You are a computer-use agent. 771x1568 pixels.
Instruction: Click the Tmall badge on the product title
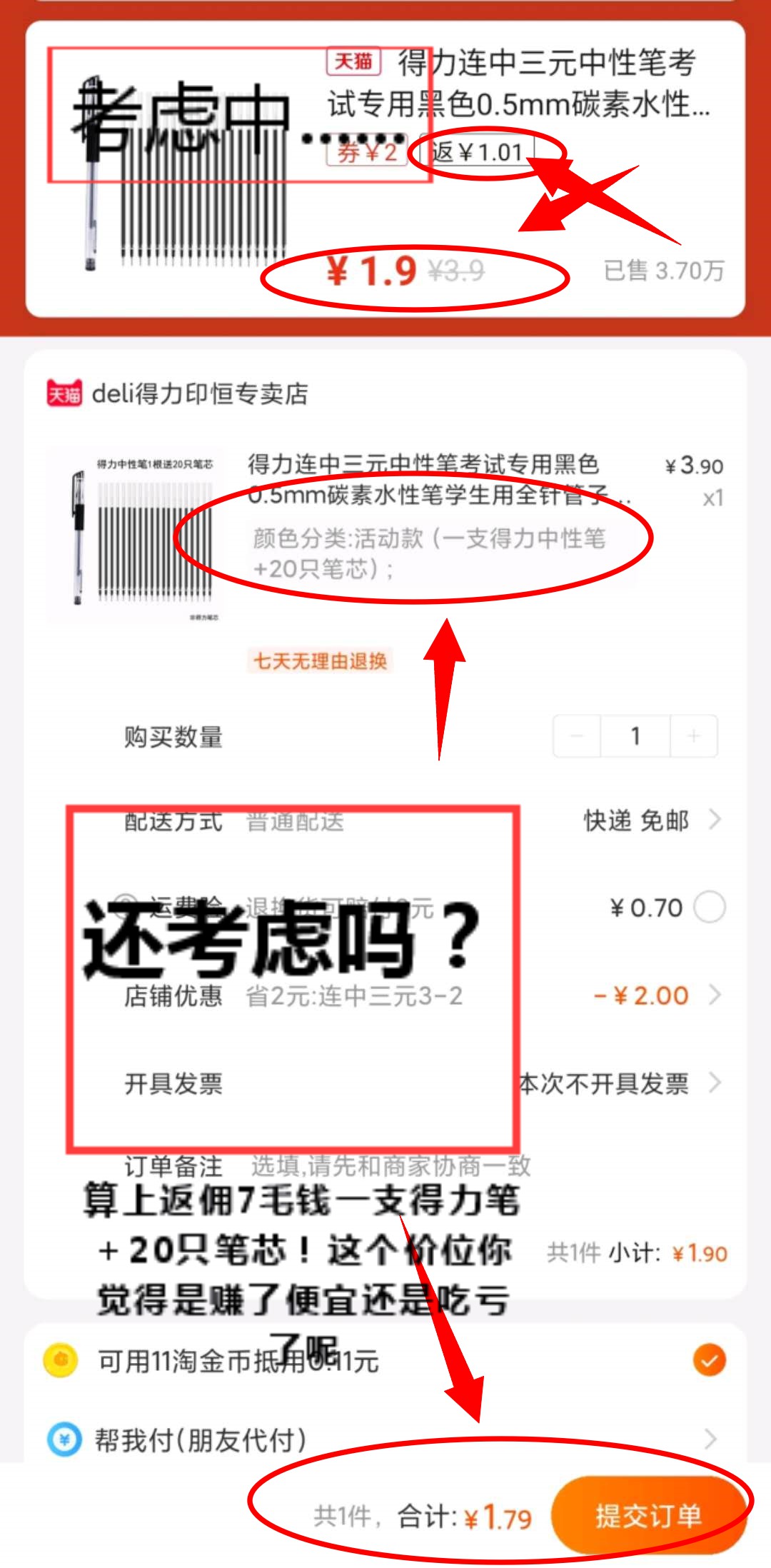pyautogui.click(x=355, y=63)
